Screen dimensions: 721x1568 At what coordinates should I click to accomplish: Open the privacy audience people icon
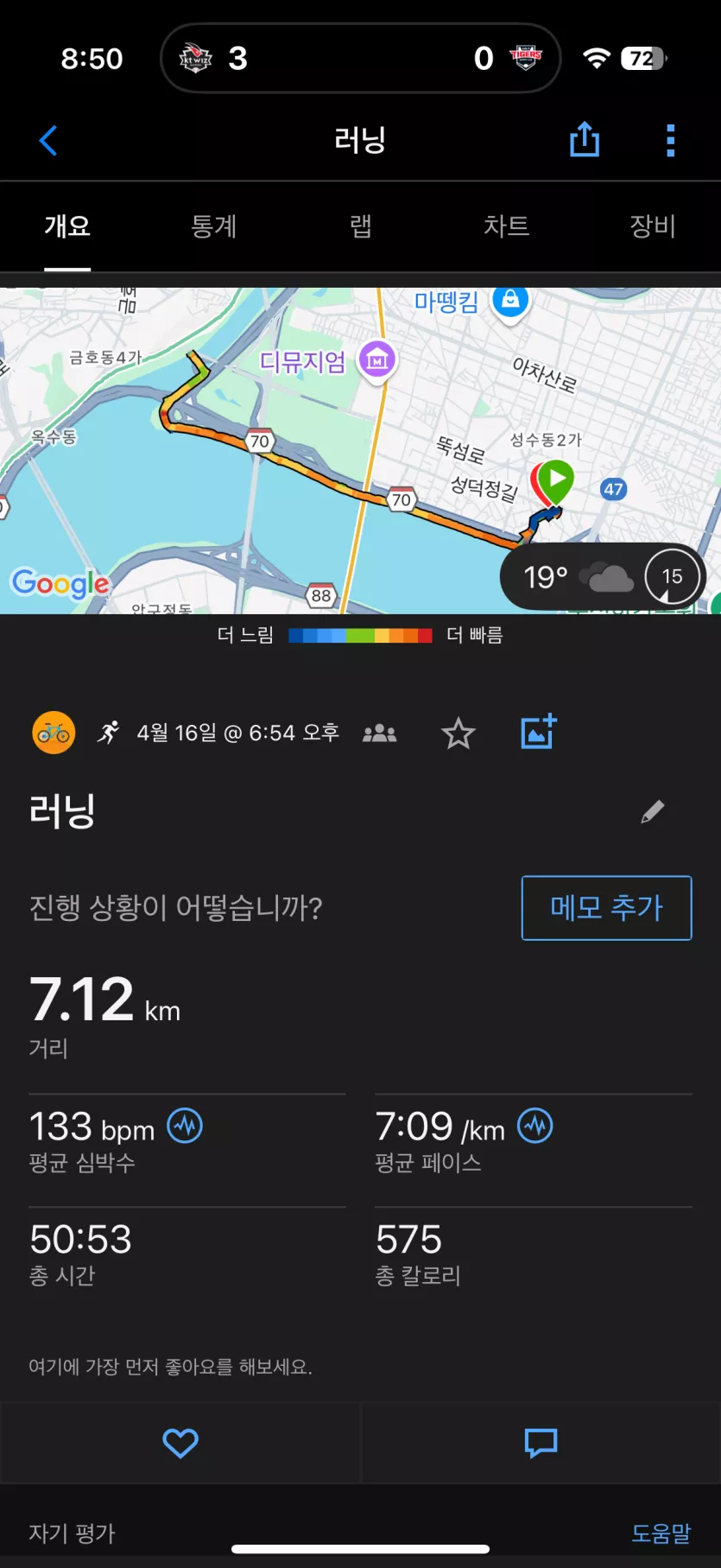pyautogui.click(x=380, y=733)
